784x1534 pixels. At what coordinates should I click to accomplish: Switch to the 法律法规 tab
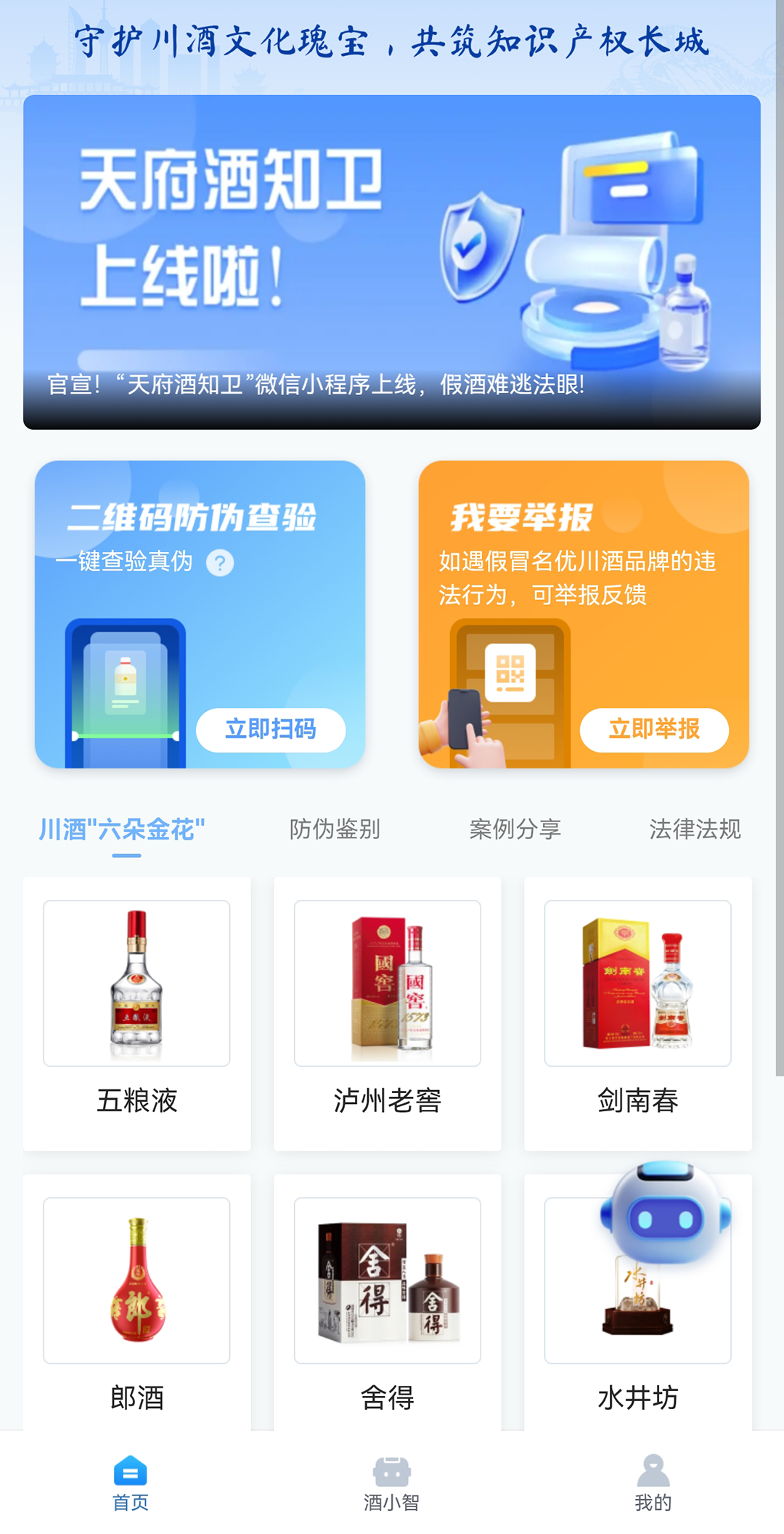tap(695, 829)
